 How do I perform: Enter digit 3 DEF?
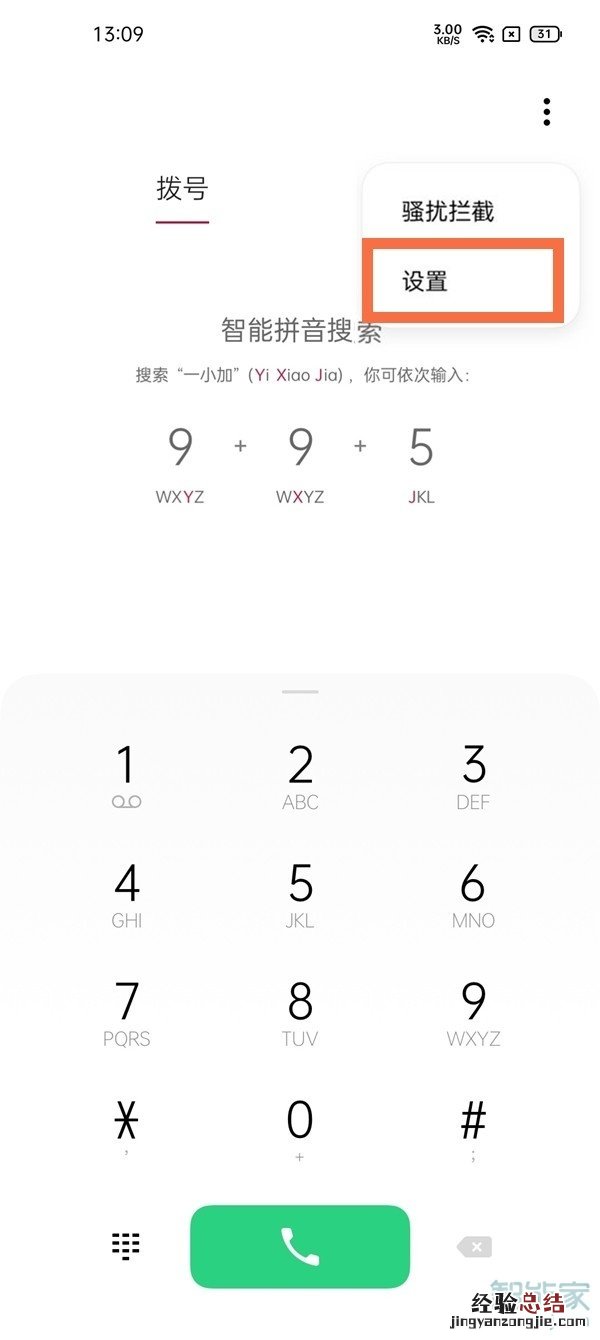tap(473, 776)
